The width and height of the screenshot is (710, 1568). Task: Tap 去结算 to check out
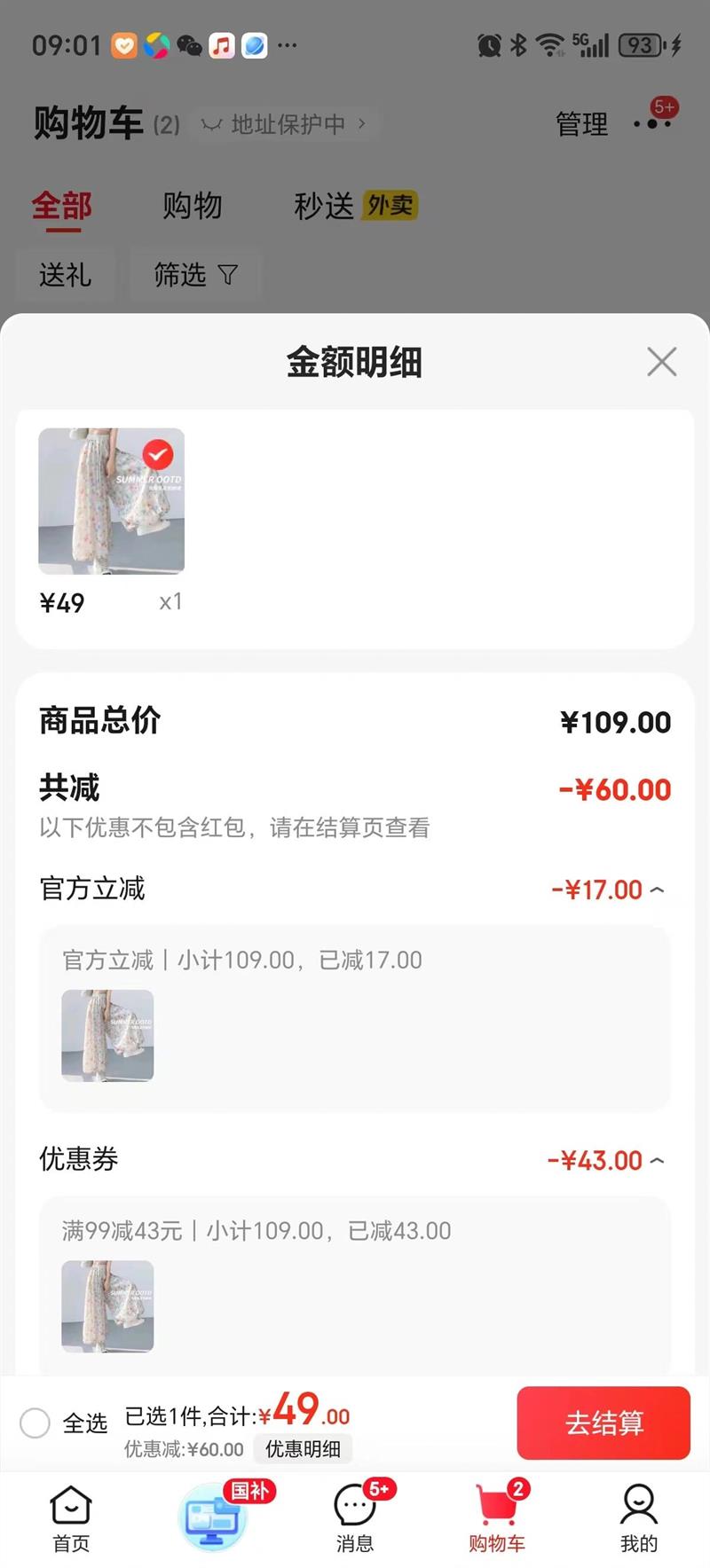(x=603, y=1423)
